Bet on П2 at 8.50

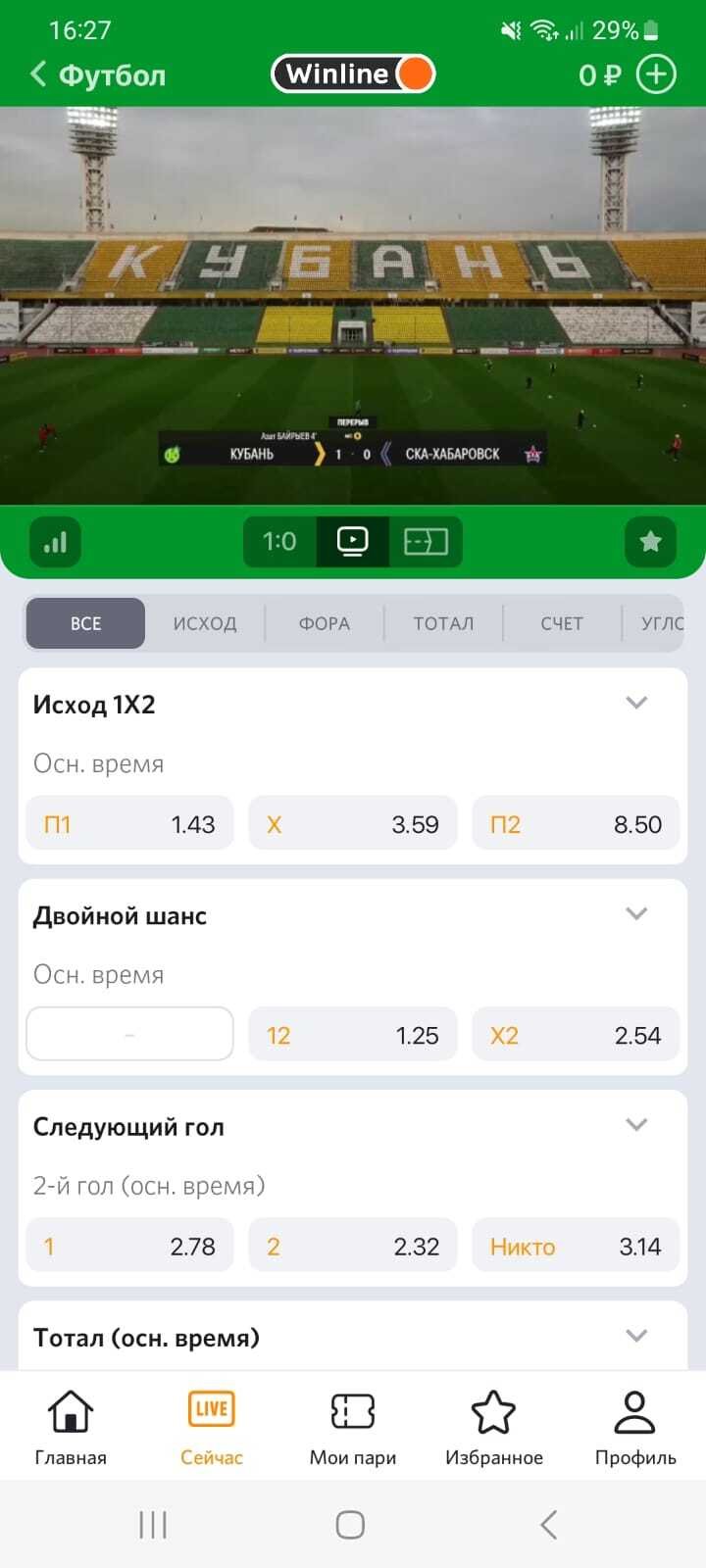(x=576, y=824)
